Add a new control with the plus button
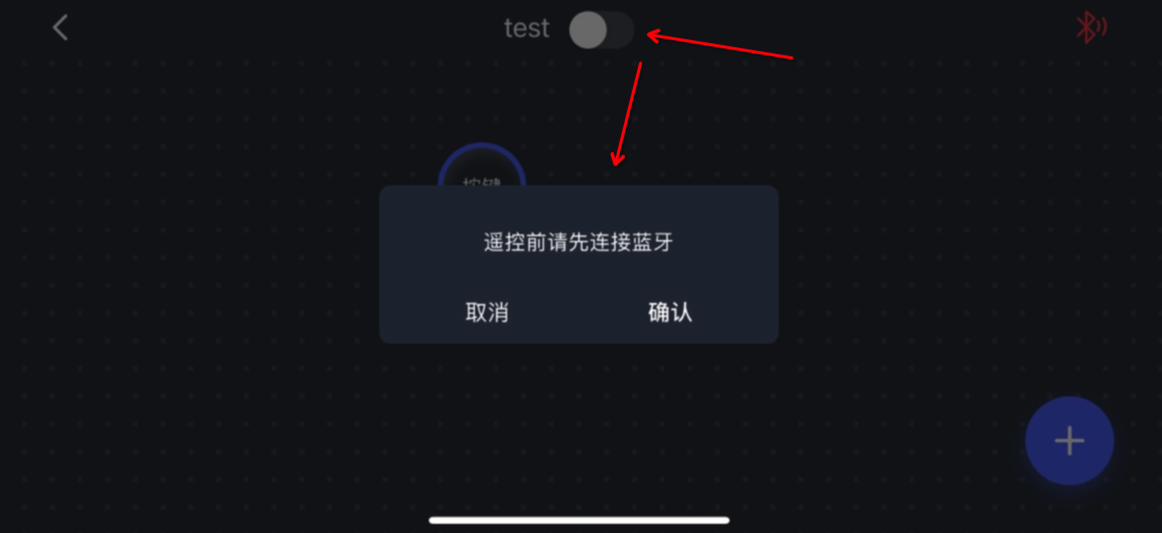 pos(1069,441)
